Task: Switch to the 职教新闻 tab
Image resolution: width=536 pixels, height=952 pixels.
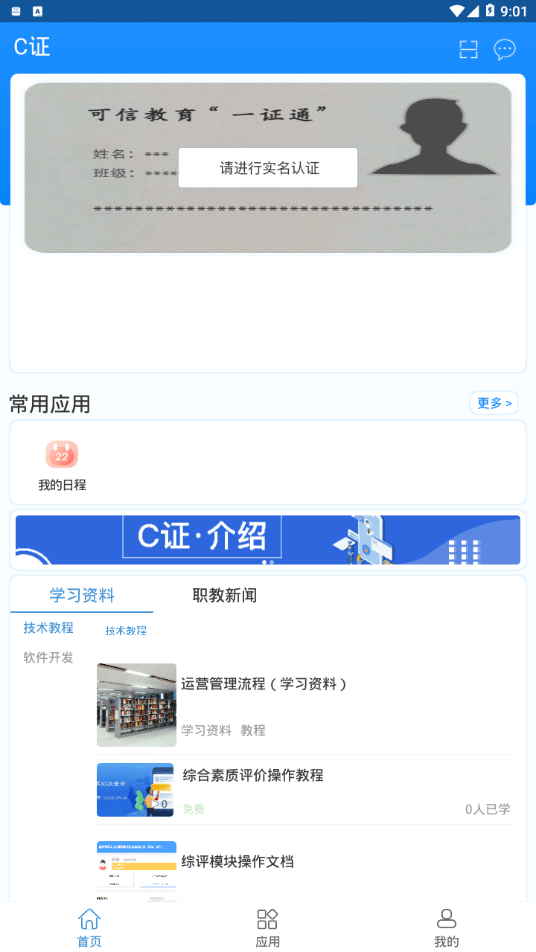Action: (x=225, y=595)
